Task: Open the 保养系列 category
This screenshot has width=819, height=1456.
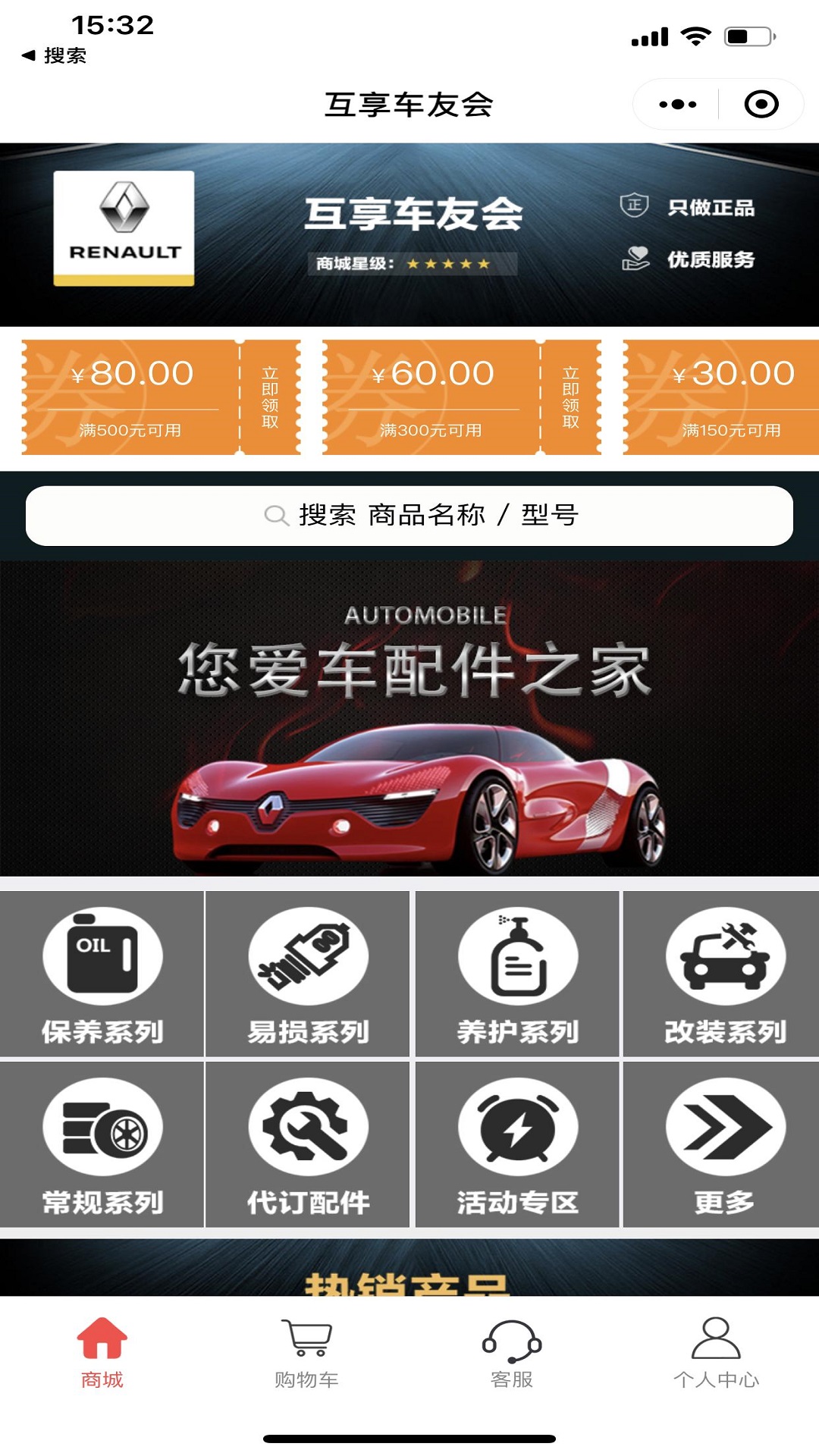Action: tap(102, 974)
